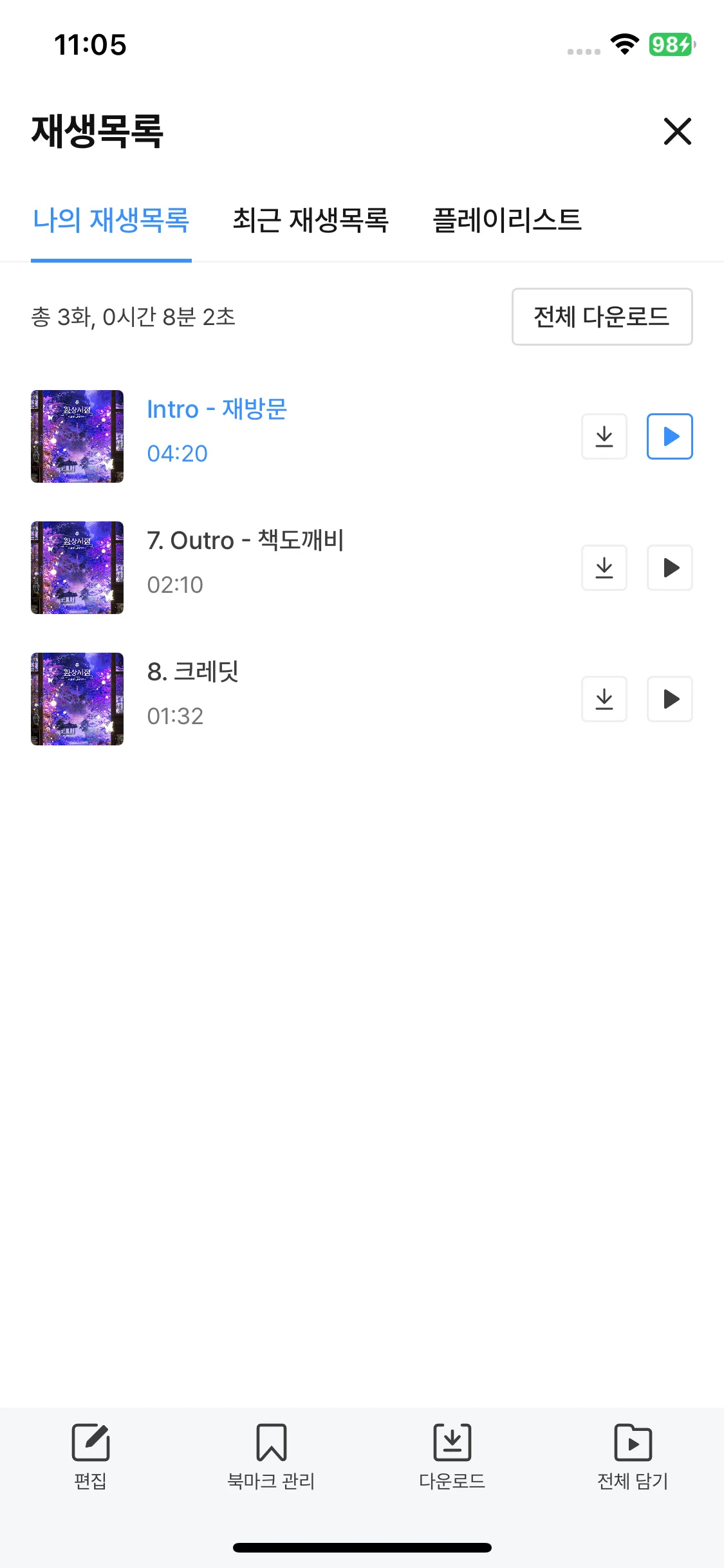Open the 플레이리스트 tab
Image resolution: width=724 pixels, height=1568 pixels.
(x=506, y=220)
